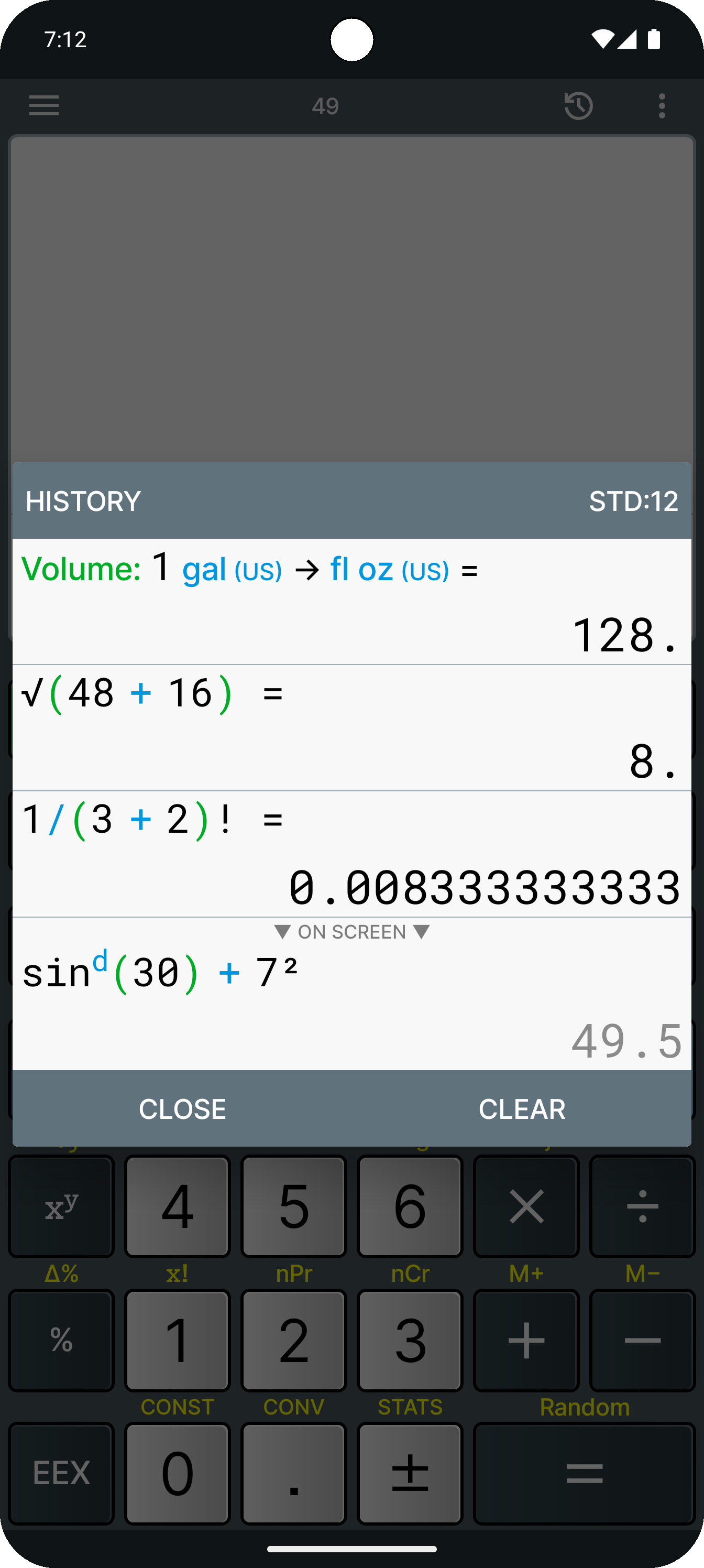Screen dimensions: 704x1568
Task: Tap the digit 4 key
Action: [177, 1206]
